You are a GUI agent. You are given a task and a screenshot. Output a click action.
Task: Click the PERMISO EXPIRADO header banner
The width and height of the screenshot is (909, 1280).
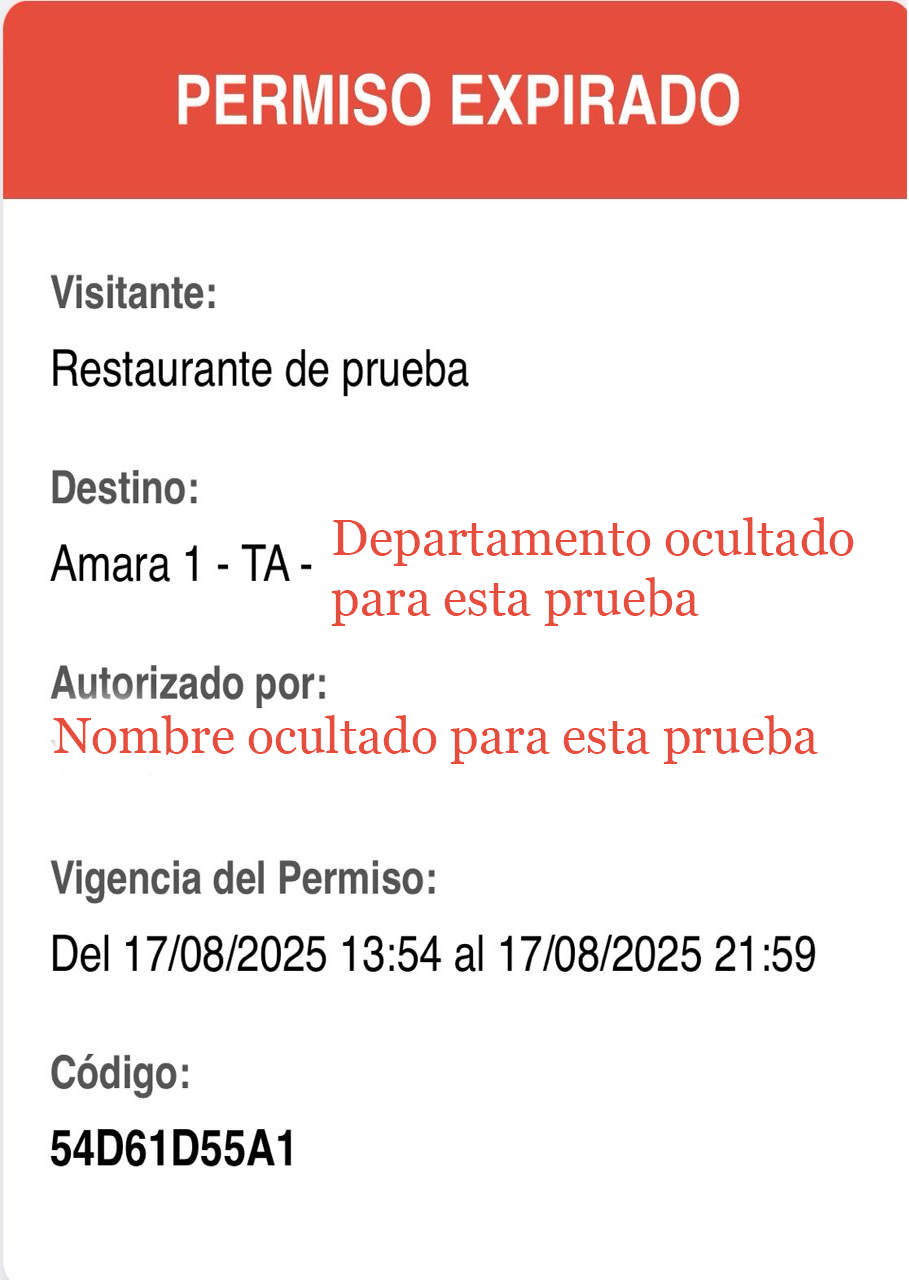(x=454, y=100)
